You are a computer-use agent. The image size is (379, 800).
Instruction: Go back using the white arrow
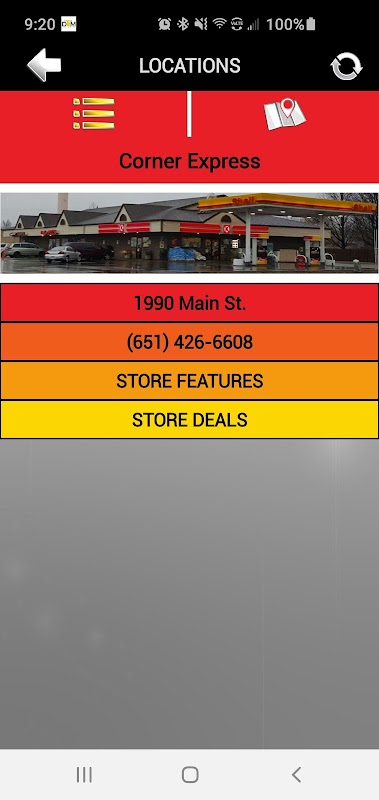click(44, 65)
